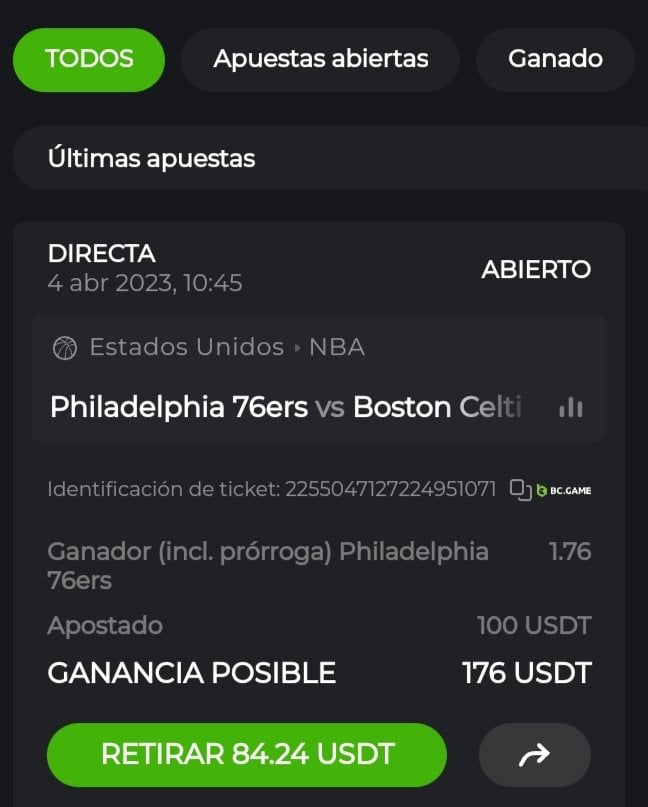Copy the ticket identification number

coord(518,490)
